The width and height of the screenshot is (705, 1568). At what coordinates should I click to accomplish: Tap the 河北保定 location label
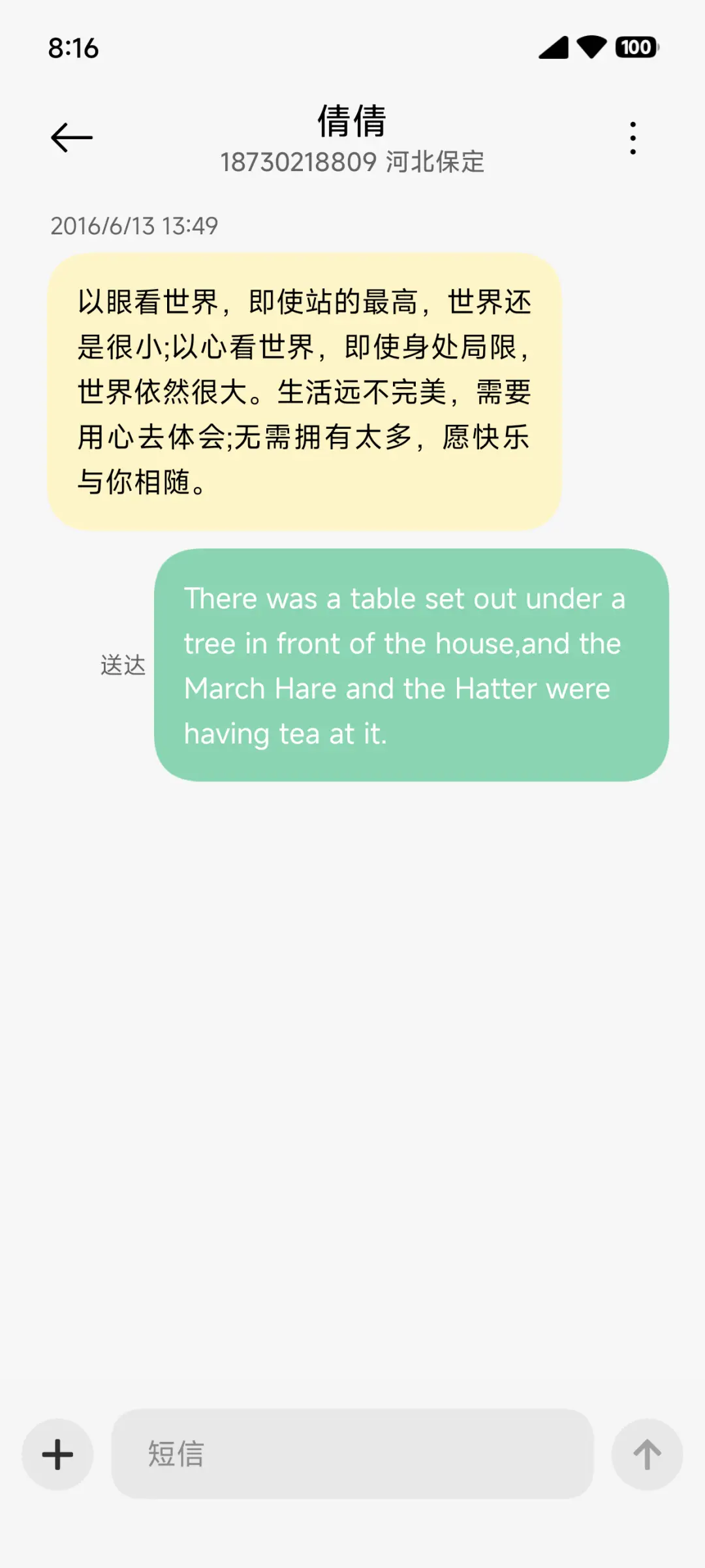pos(436,163)
